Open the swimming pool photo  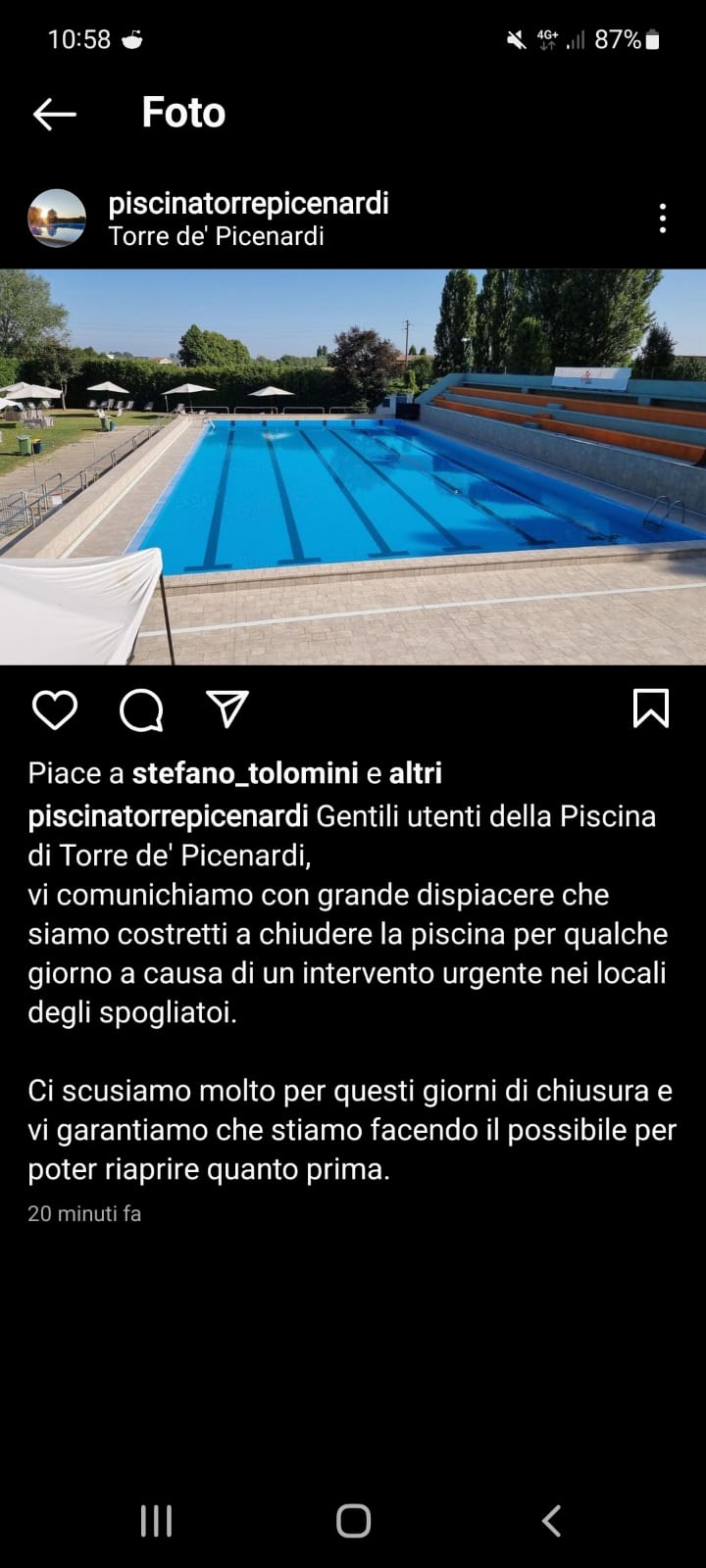click(353, 466)
